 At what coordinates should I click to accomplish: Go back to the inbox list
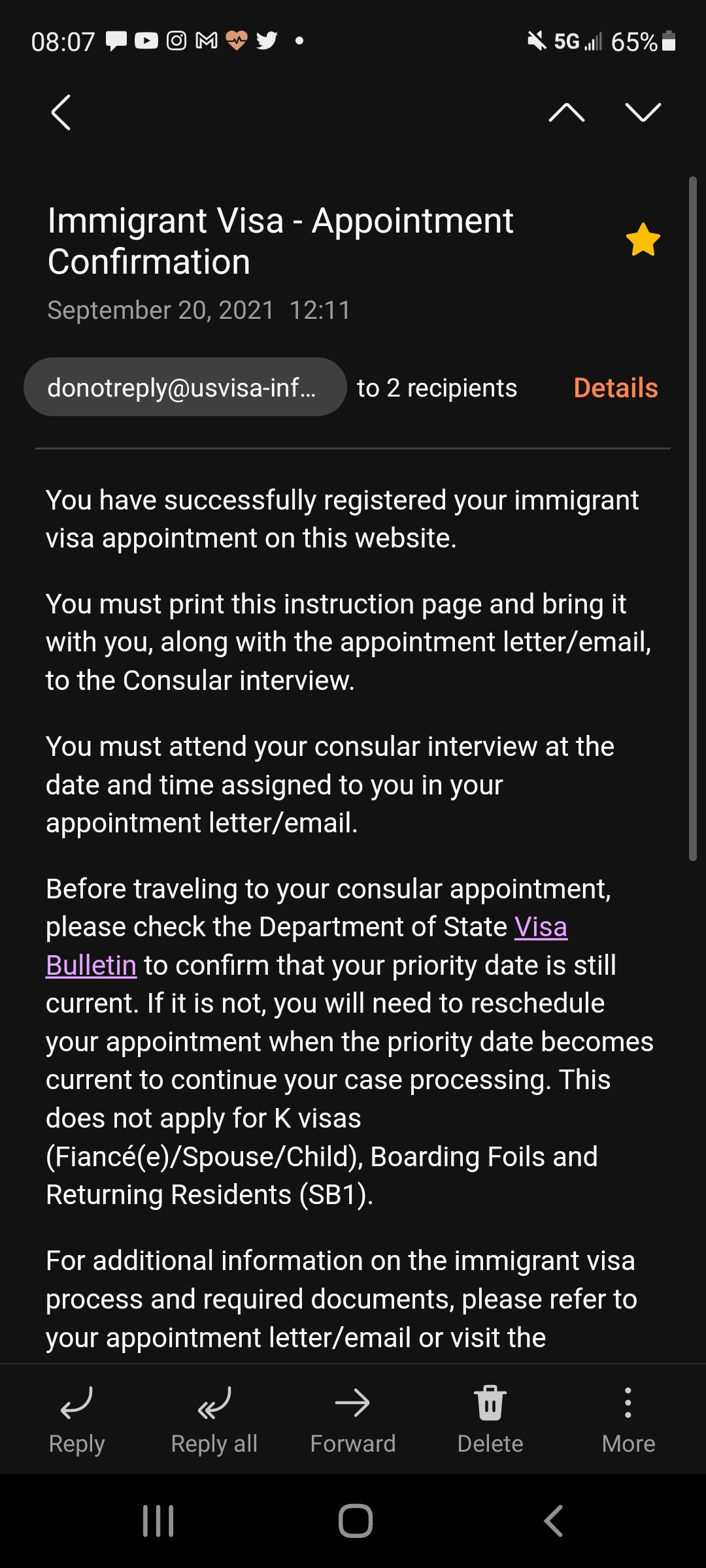[x=61, y=112]
